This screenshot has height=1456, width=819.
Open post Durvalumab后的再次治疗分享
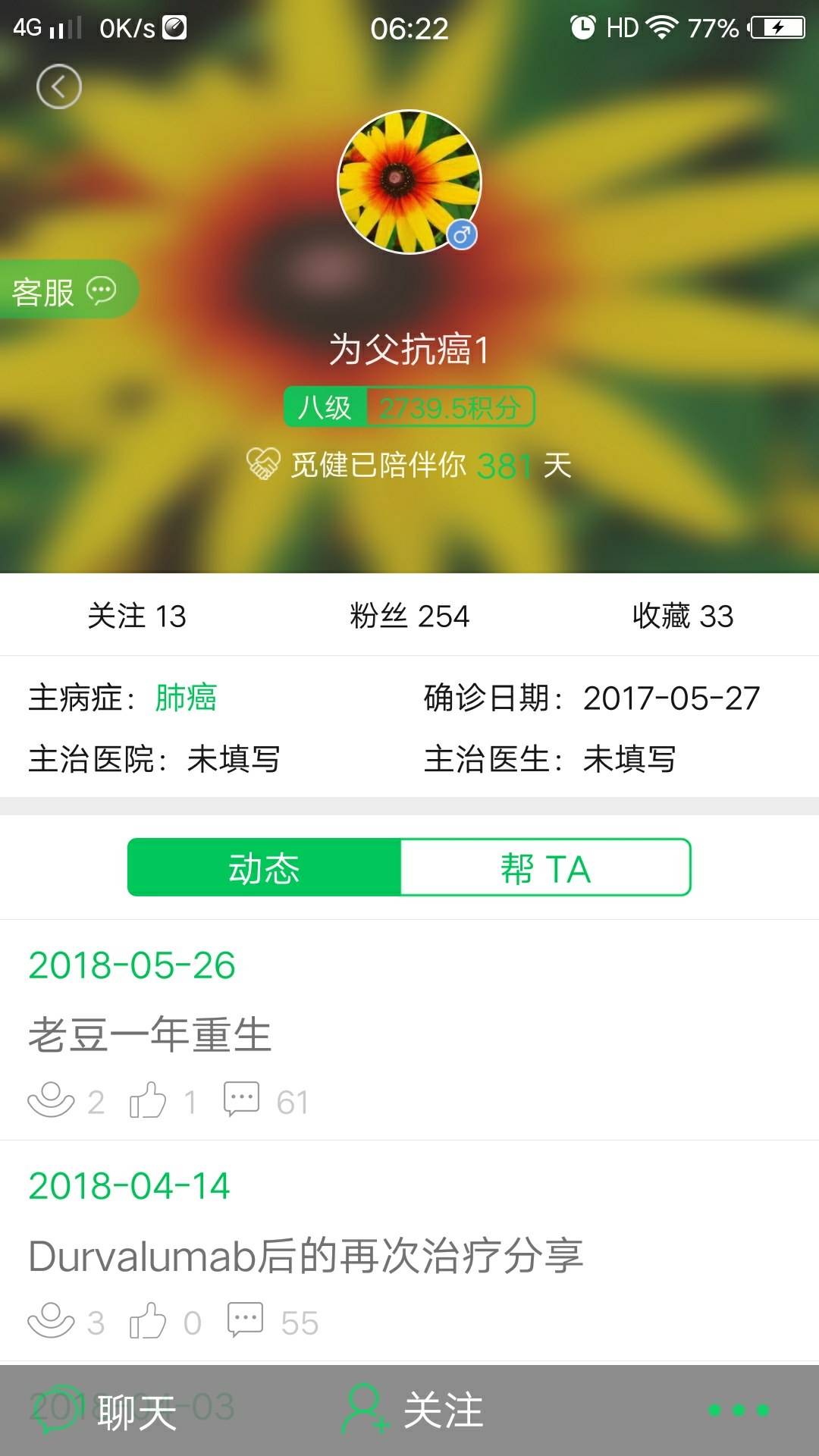coord(305,1256)
